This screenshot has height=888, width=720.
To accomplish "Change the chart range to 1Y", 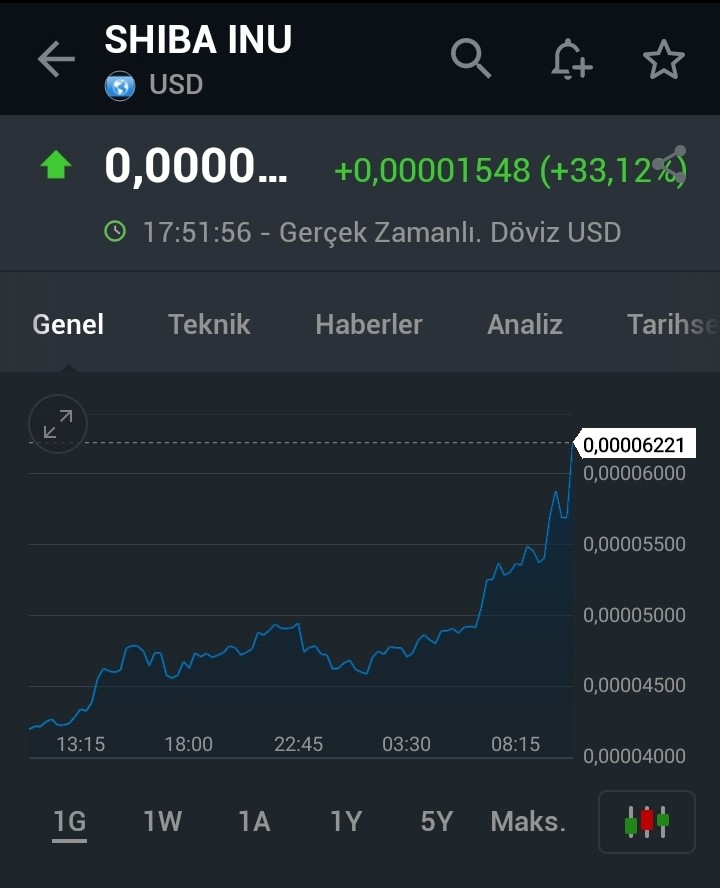I will [x=346, y=821].
